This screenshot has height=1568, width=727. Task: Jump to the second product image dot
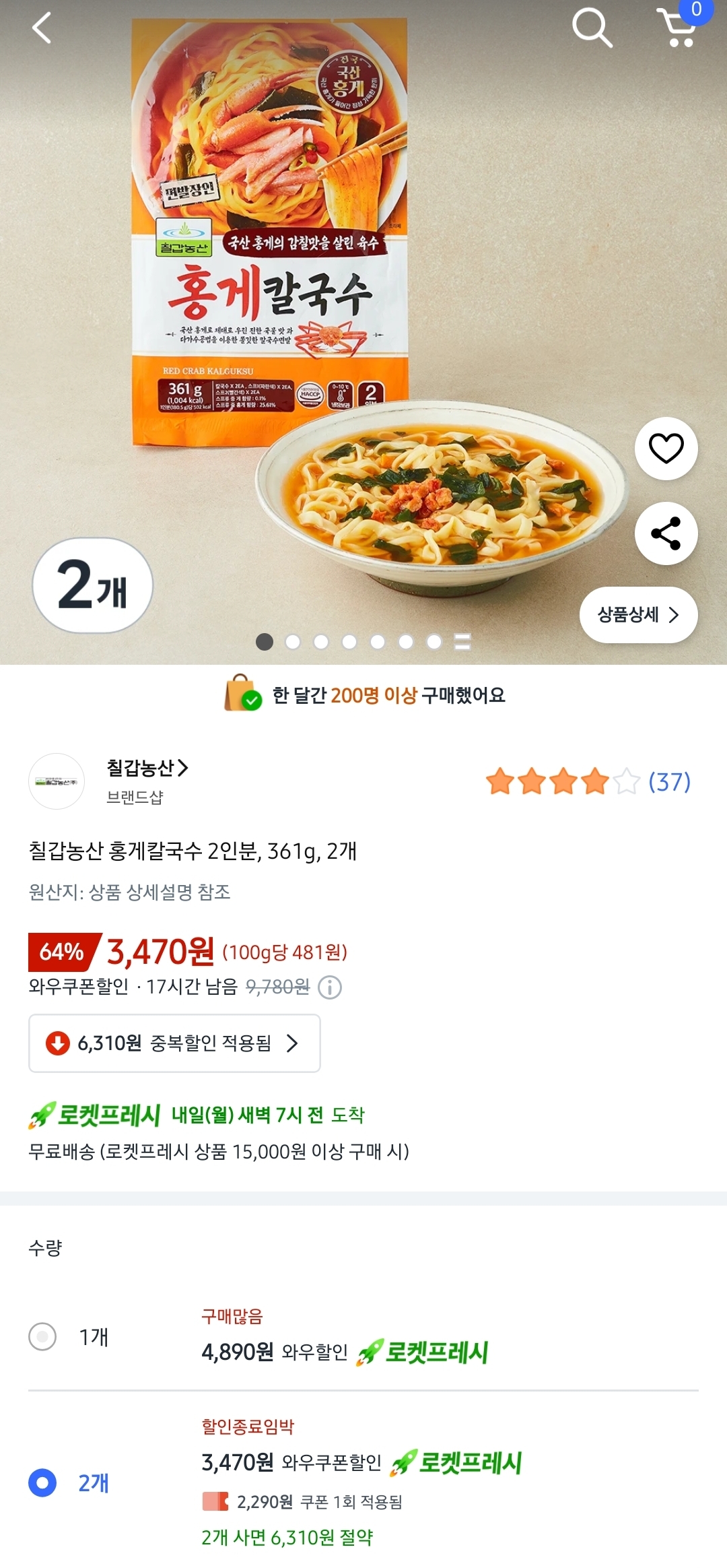coord(293,642)
